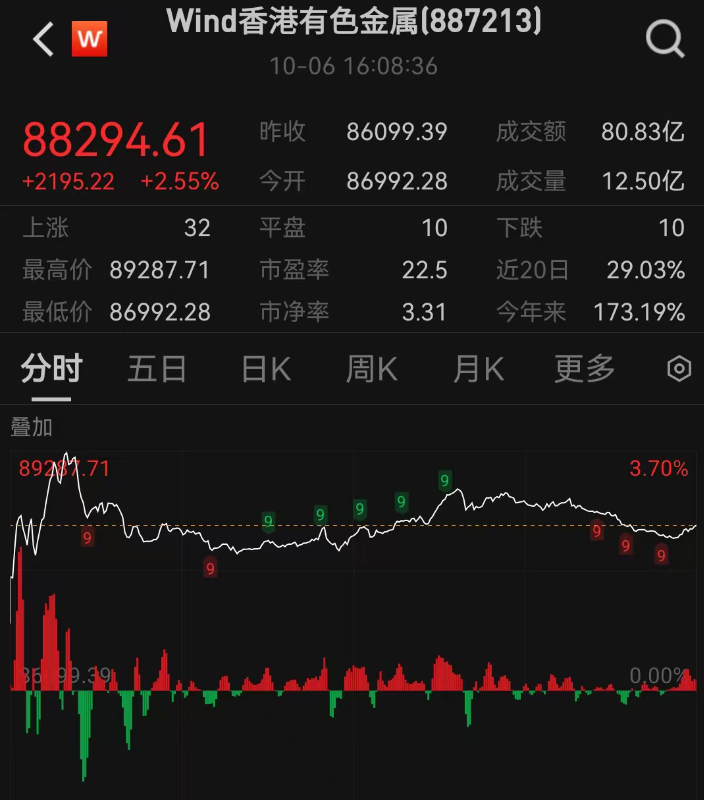Select the 分时 chart tab
The height and width of the screenshot is (800, 704).
tap(51, 369)
